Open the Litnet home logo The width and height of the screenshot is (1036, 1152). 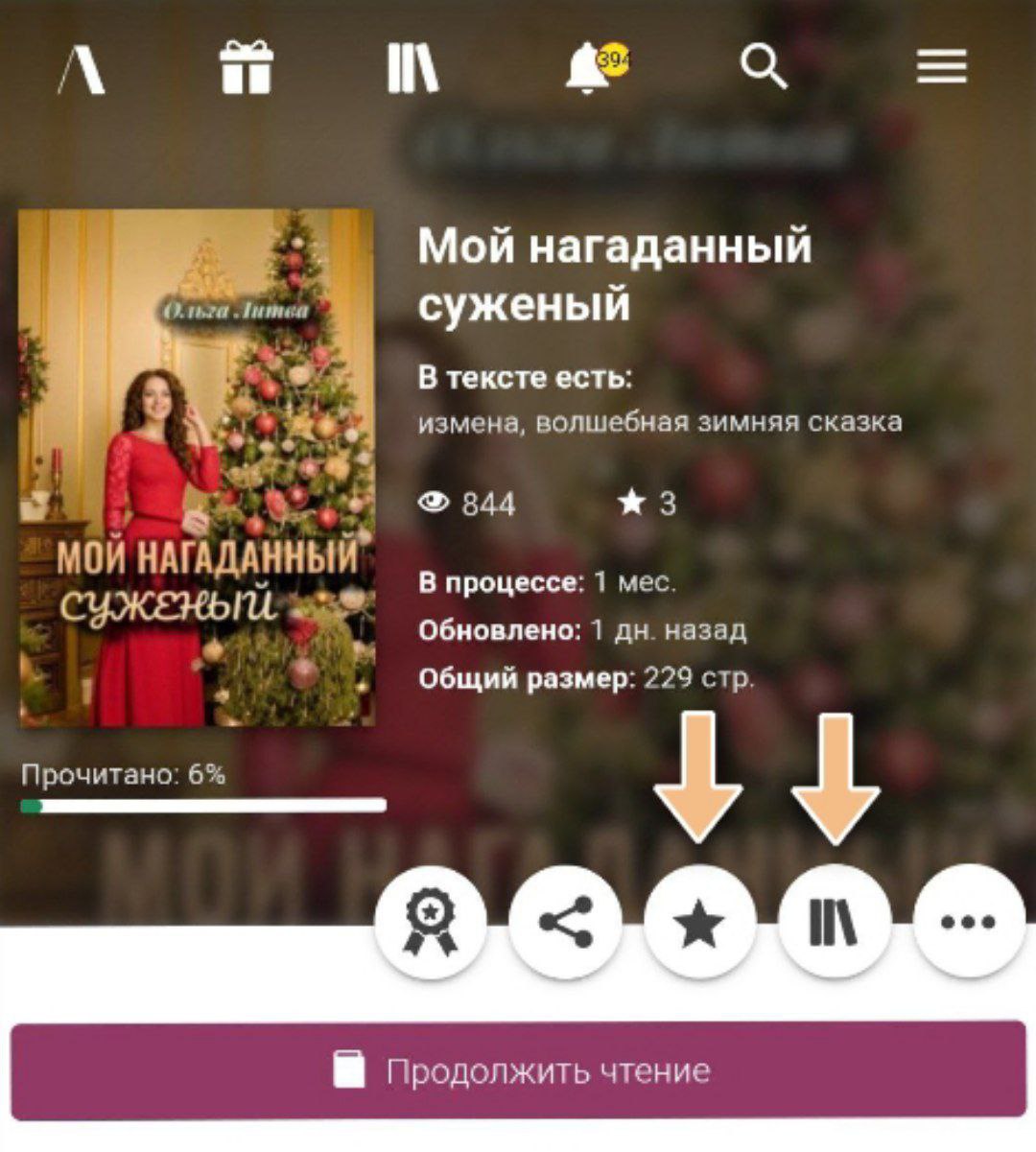click(x=82, y=69)
